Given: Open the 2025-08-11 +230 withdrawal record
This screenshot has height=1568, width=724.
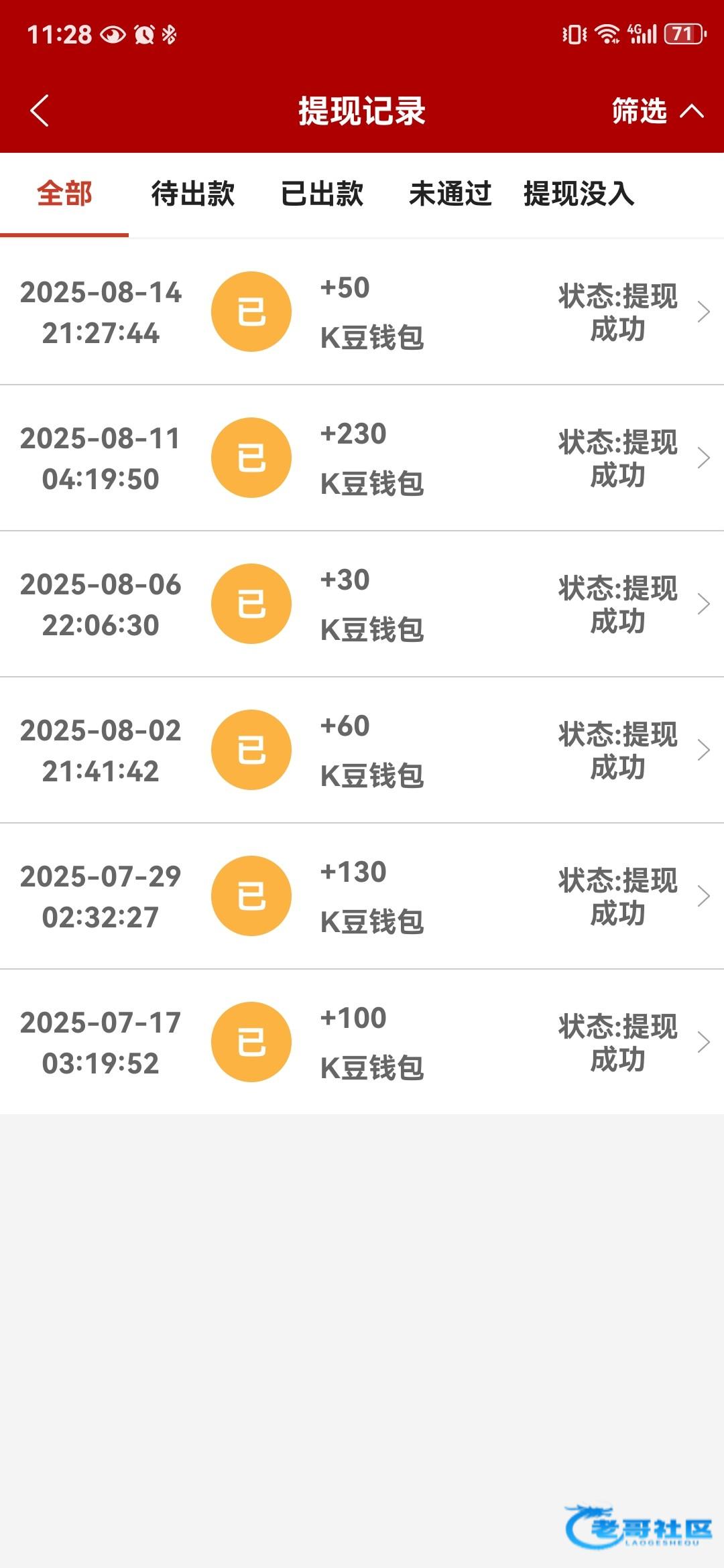Looking at the screenshot, I should (362, 458).
